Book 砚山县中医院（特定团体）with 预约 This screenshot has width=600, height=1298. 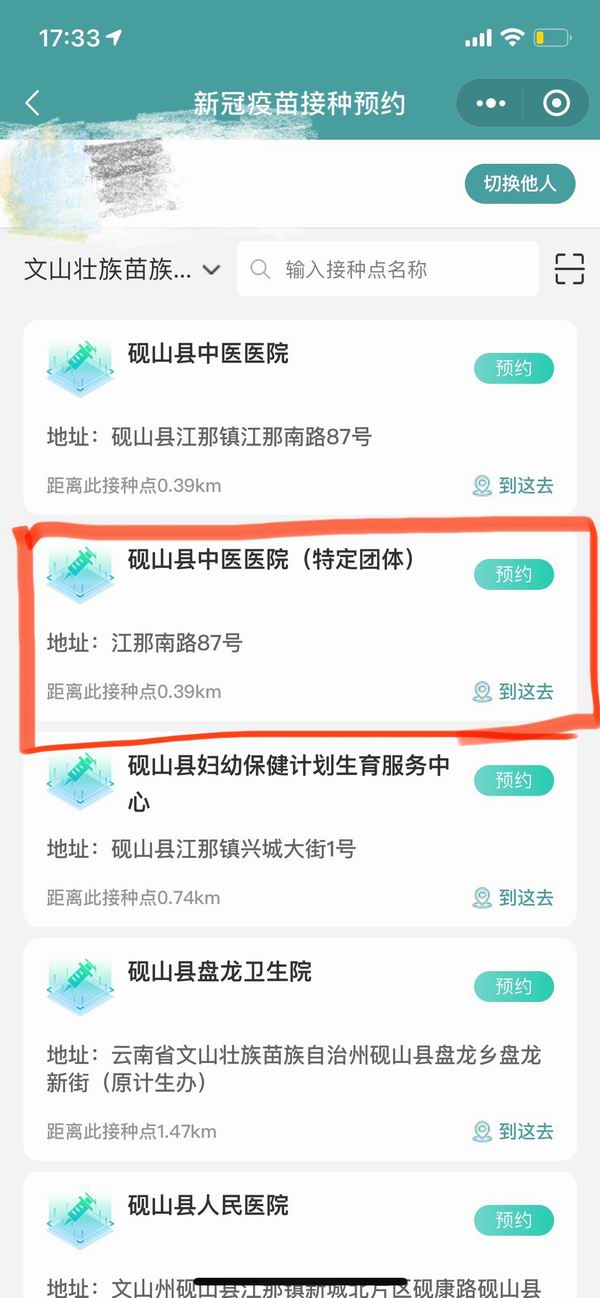coord(513,575)
